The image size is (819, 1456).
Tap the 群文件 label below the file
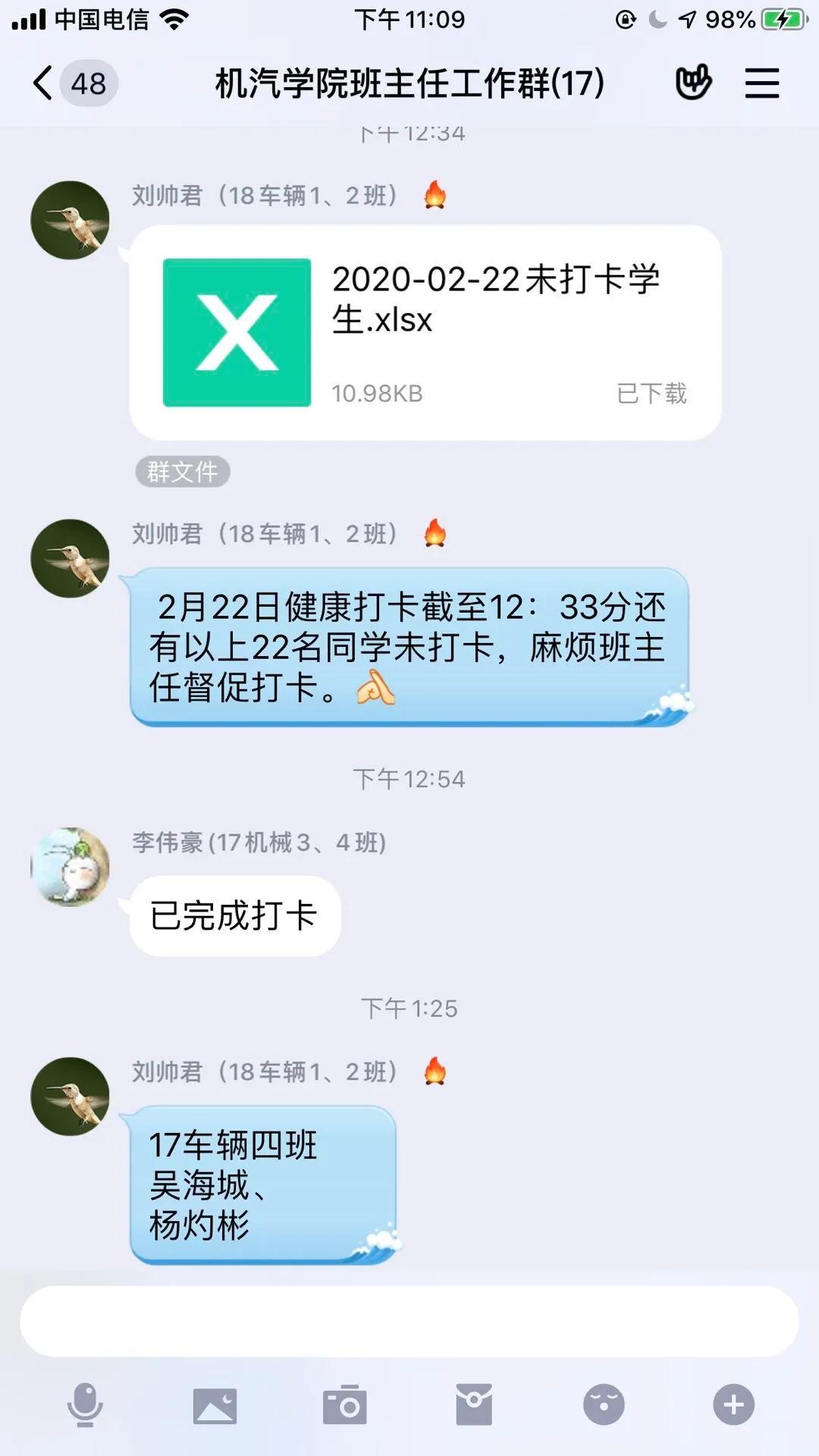point(182,472)
